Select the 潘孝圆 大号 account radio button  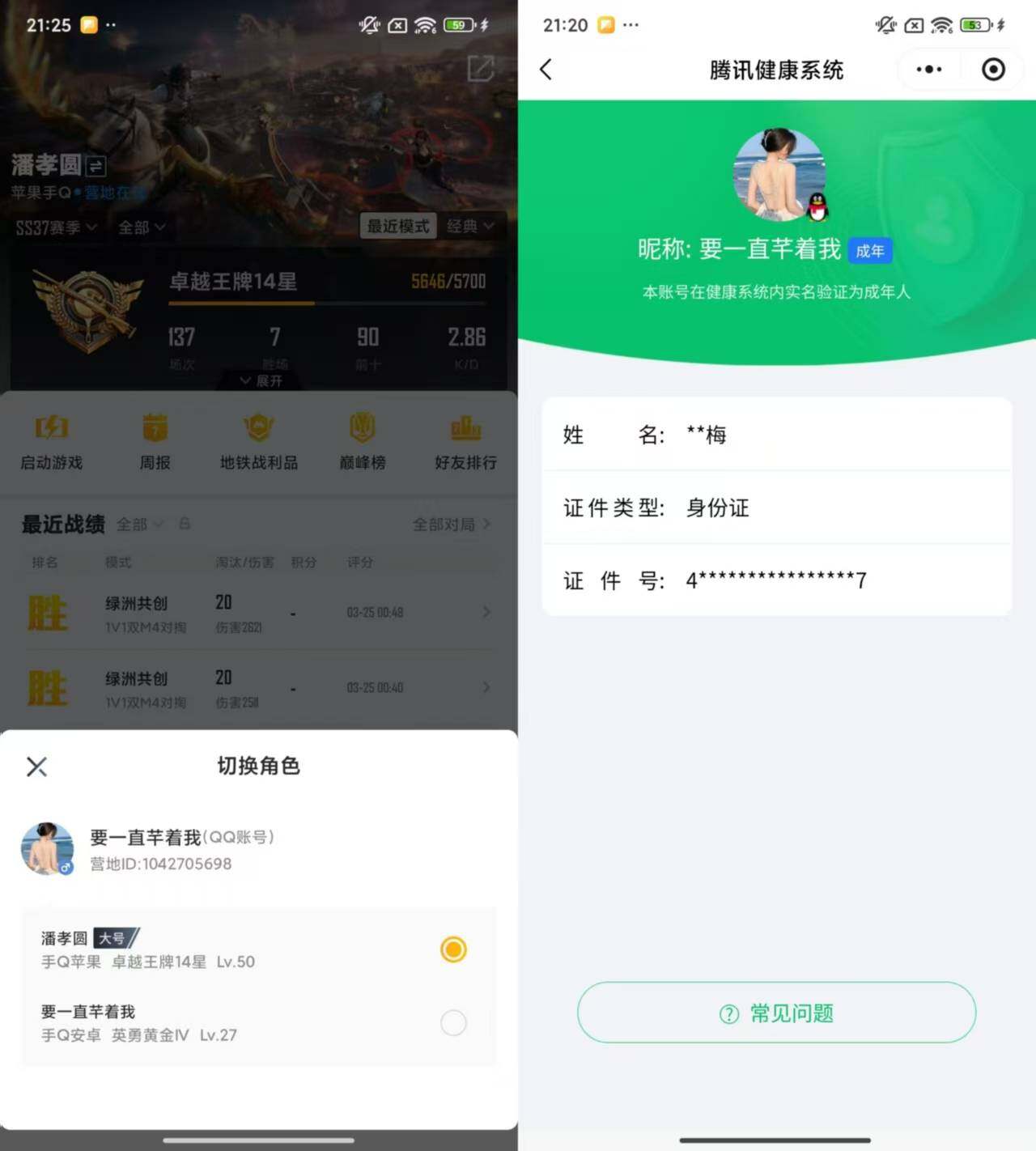453,949
